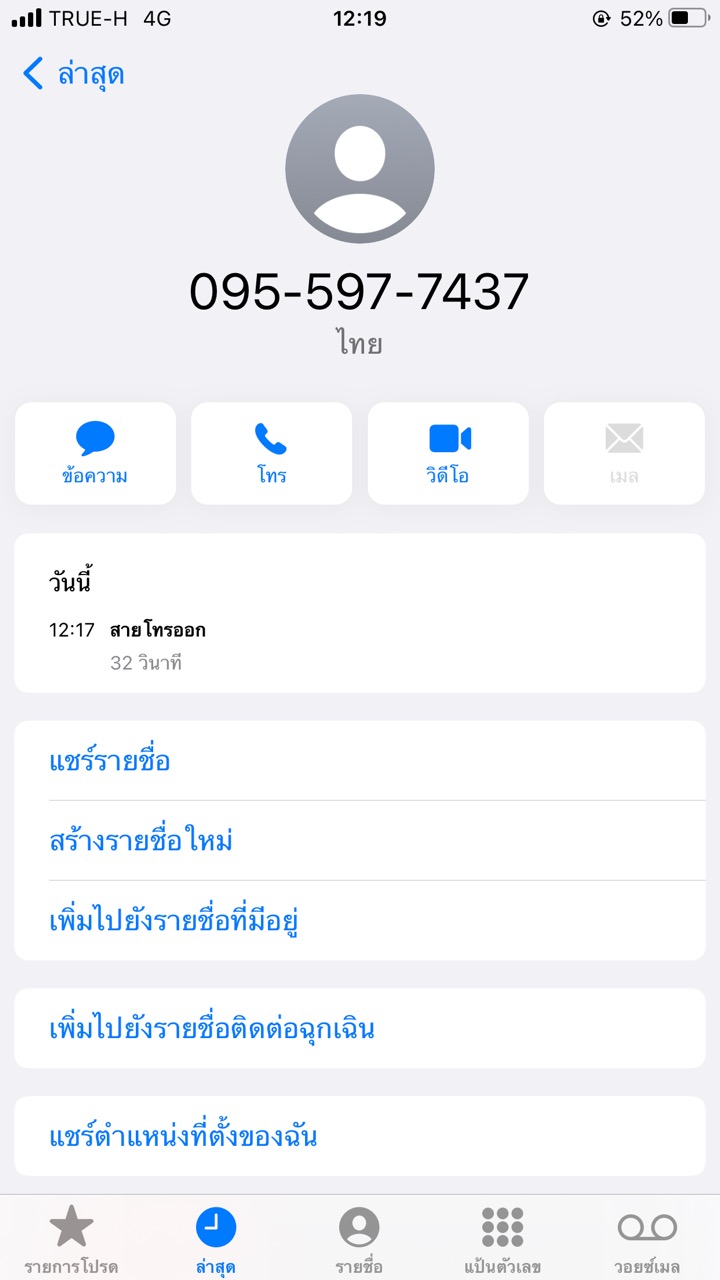Screen dimensions: 720x1280
Task: Go to the วอยซ์เมล voicemail tab
Action: 647,1238
